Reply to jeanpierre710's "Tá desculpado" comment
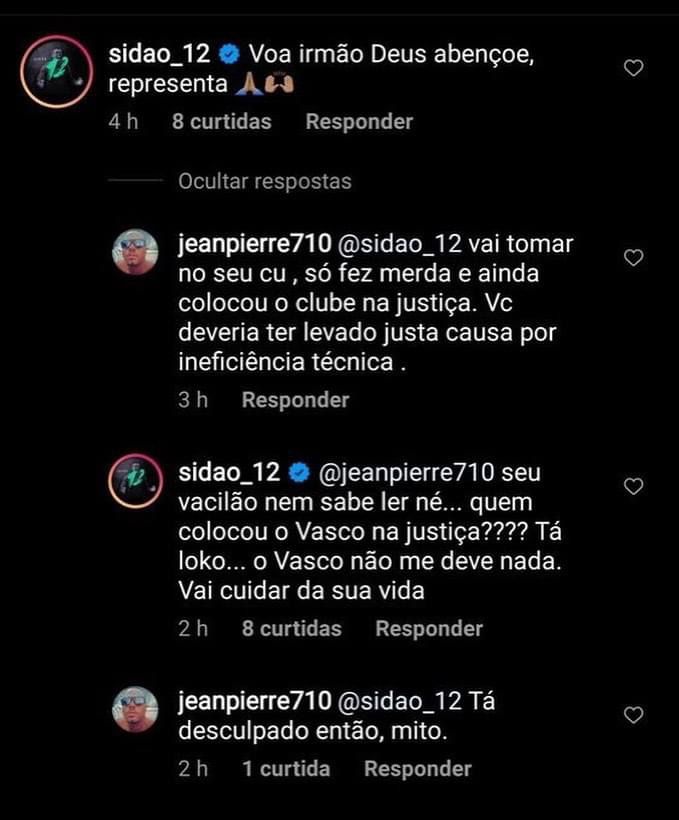Viewport: 679px width, 820px height. click(x=417, y=769)
